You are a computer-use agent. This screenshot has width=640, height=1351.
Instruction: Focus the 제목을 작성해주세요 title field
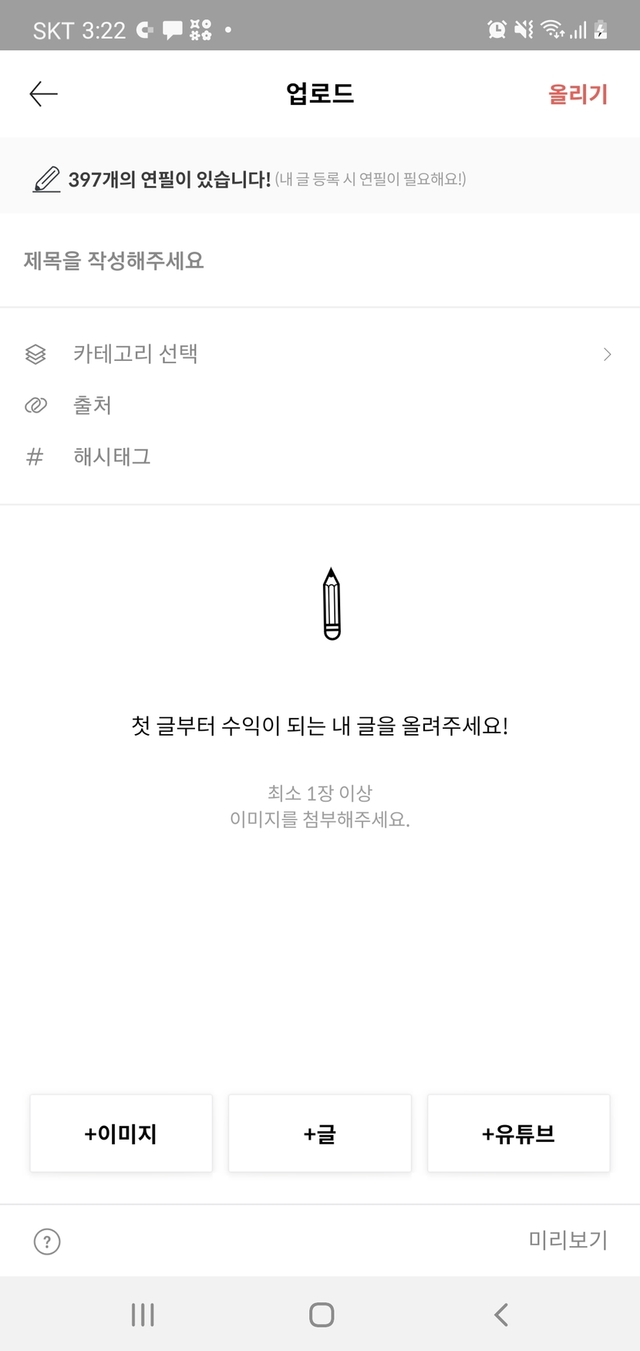click(320, 261)
